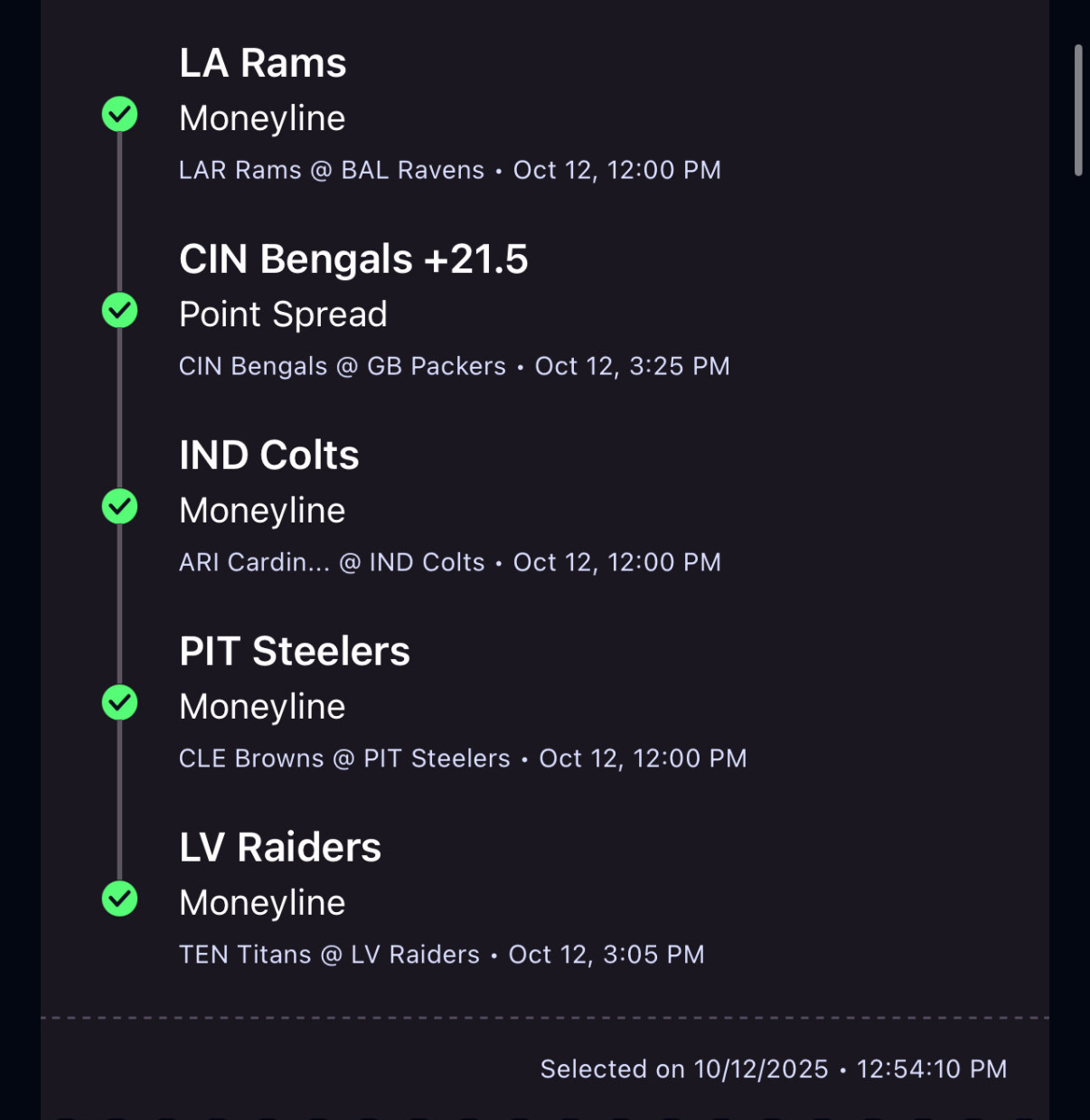Tap the LV Raiders moneyline leg
1090x1120 pixels.
pyautogui.click(x=280, y=849)
